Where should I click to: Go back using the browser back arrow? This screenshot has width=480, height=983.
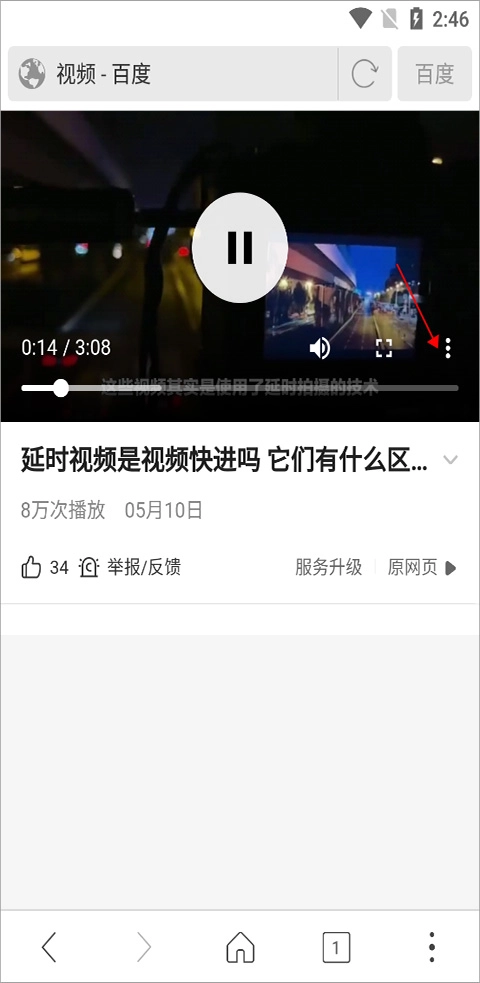click(49, 947)
